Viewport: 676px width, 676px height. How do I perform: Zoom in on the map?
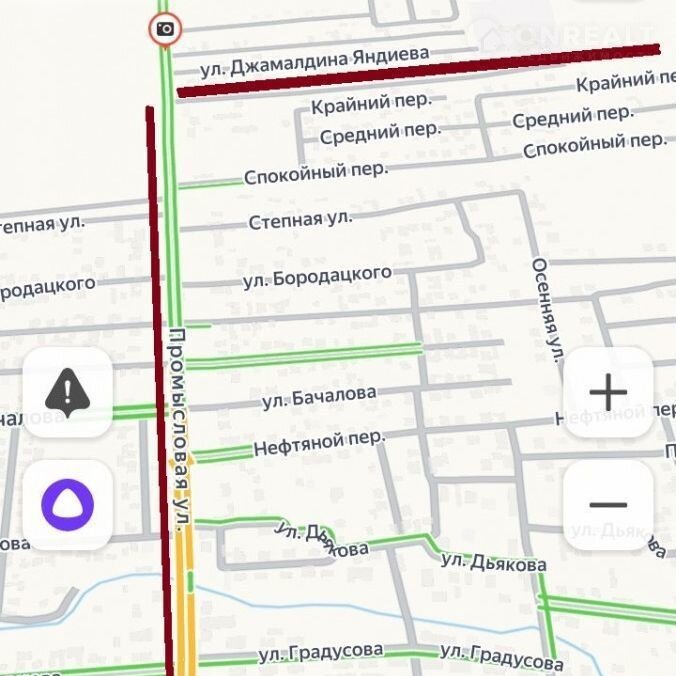click(608, 392)
